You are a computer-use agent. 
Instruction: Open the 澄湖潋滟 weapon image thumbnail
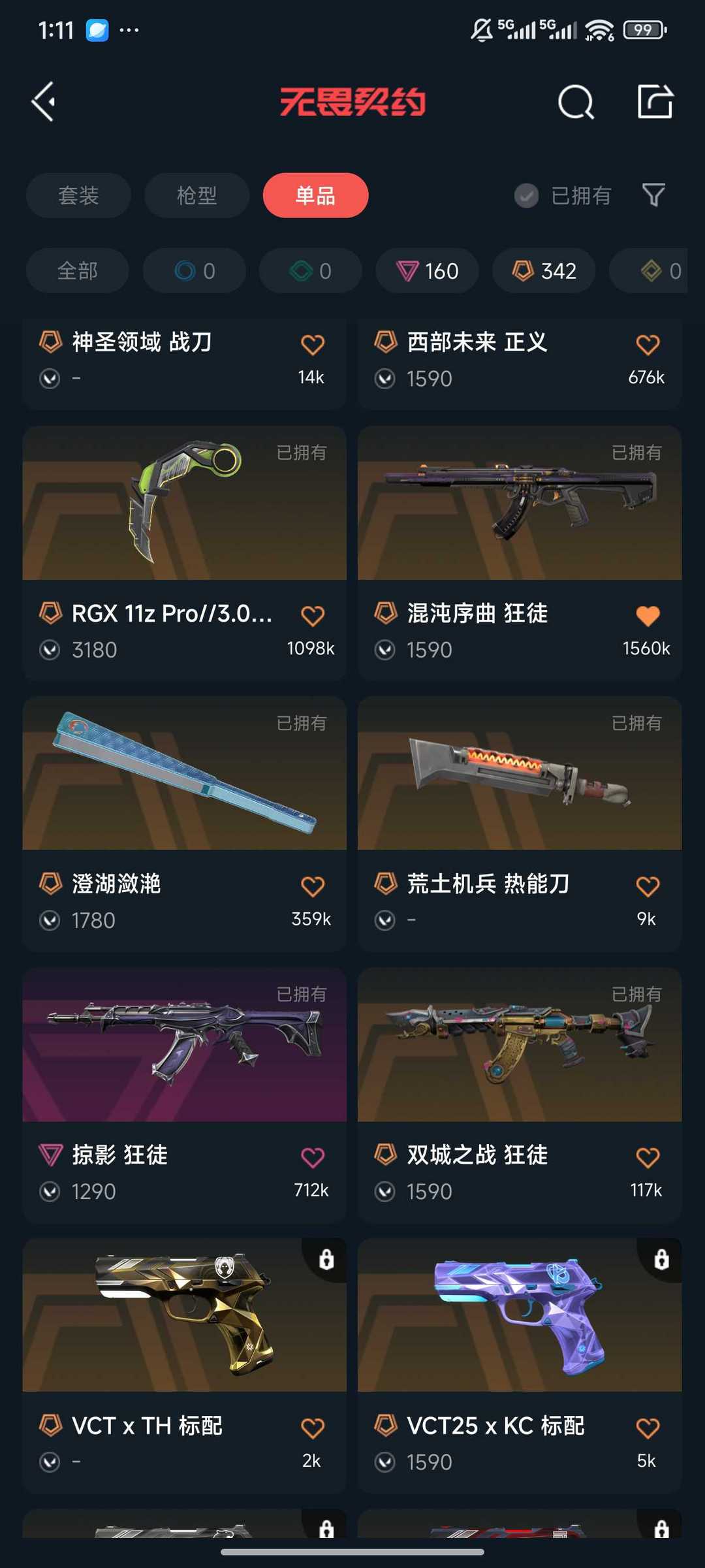184,774
